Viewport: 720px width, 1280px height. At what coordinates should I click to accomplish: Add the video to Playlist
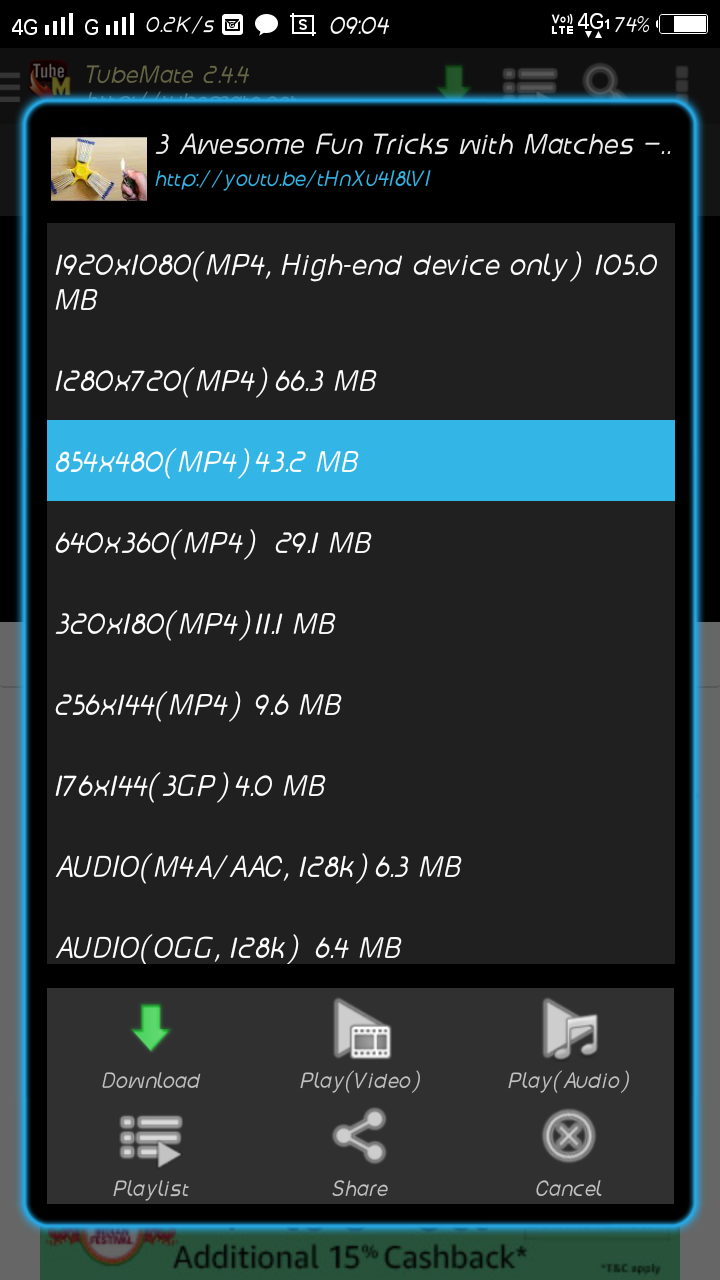click(x=151, y=1154)
